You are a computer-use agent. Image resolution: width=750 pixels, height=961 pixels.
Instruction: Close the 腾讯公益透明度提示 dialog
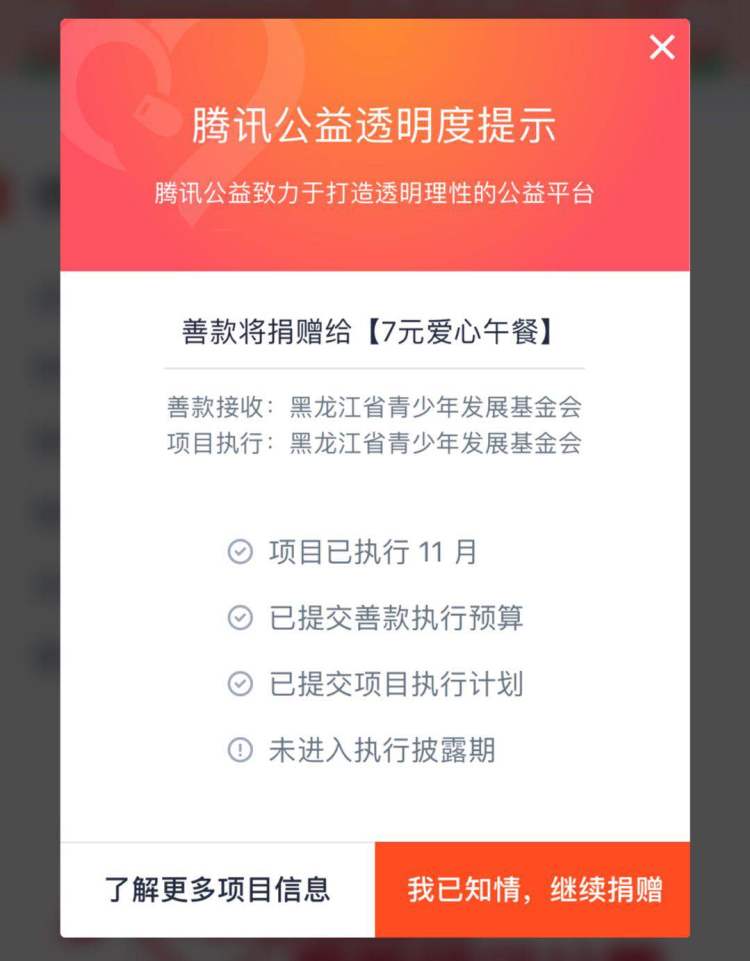[662, 47]
